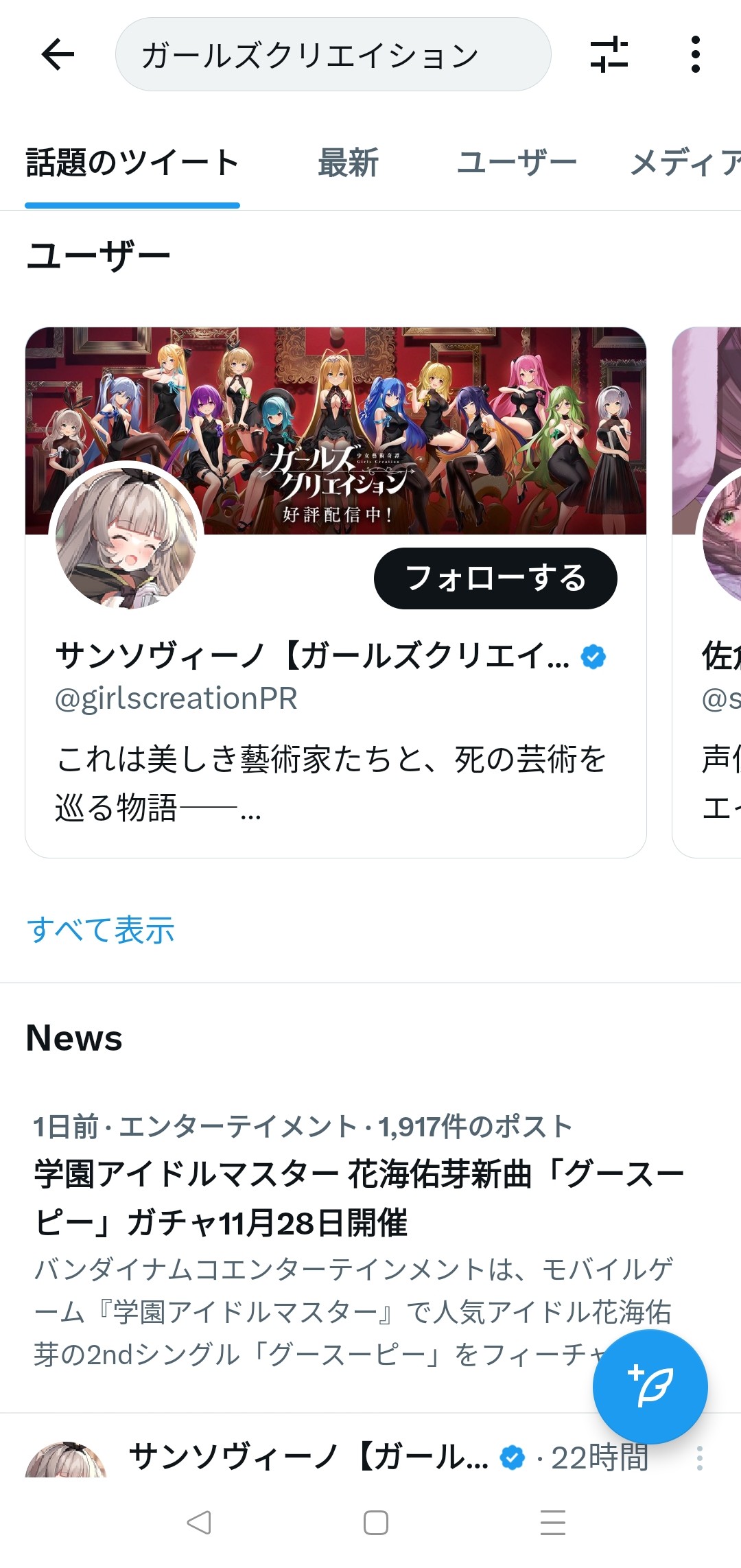Screen dimensions: 741x1568
Task: Tap すべて表示 to see all users
Action: [101, 930]
